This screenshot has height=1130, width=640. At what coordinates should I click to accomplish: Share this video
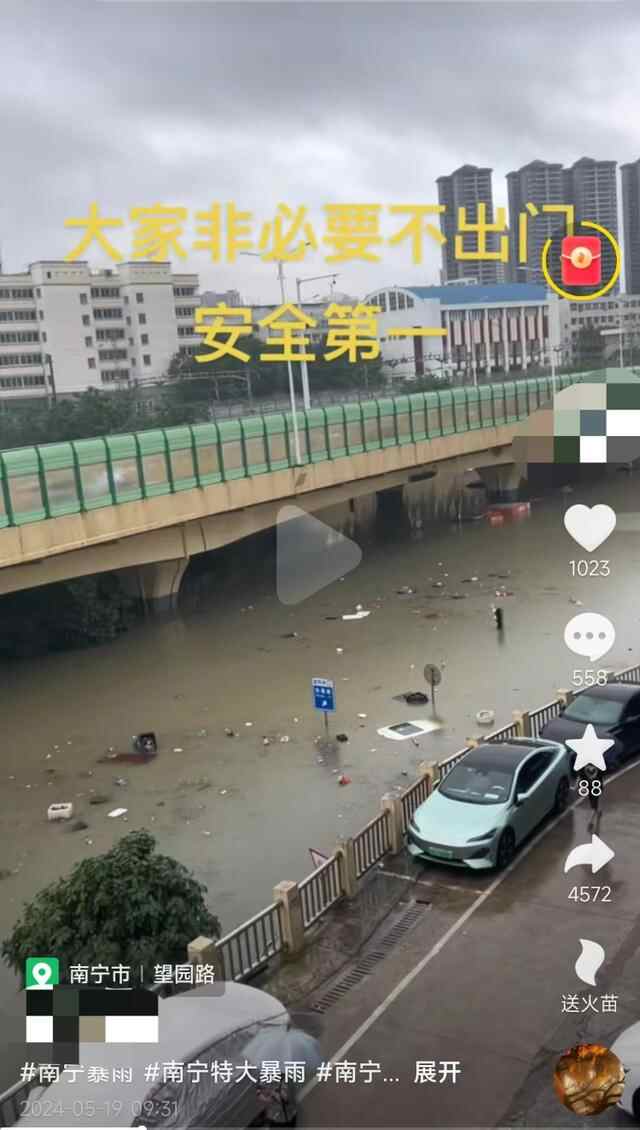coord(589,856)
